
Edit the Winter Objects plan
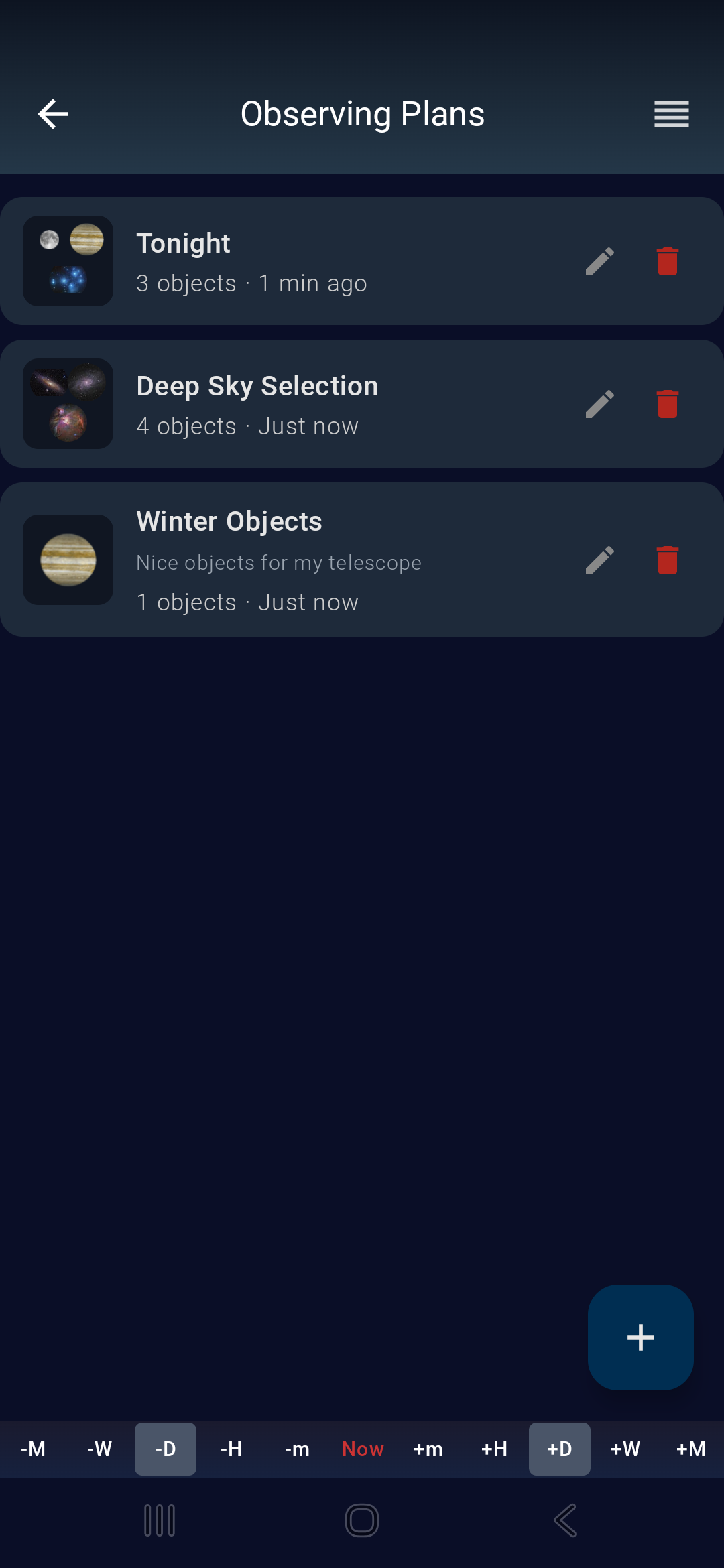599,560
